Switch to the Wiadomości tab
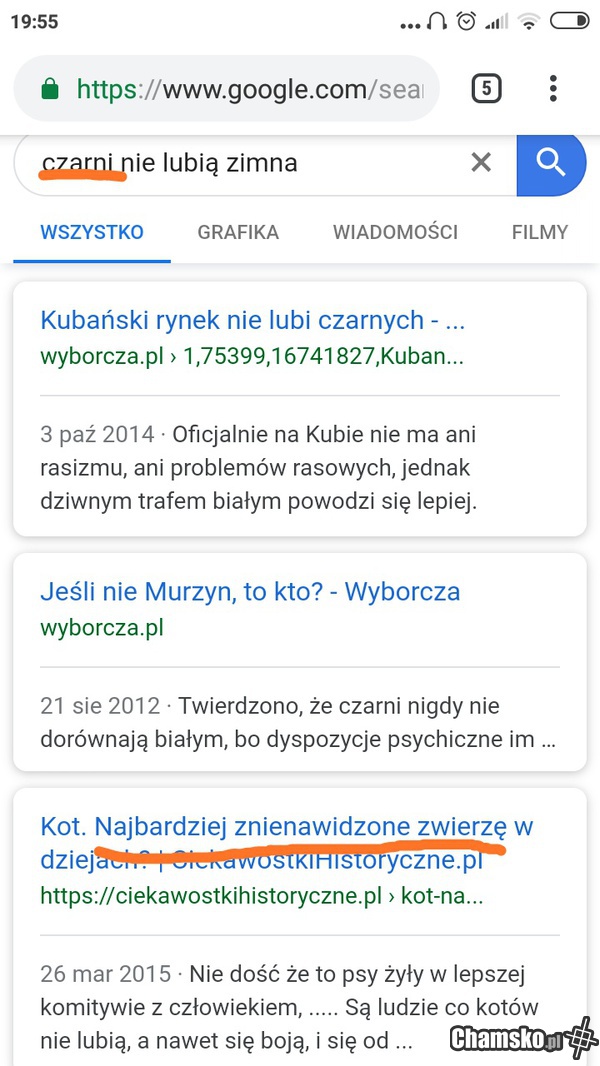 point(395,232)
